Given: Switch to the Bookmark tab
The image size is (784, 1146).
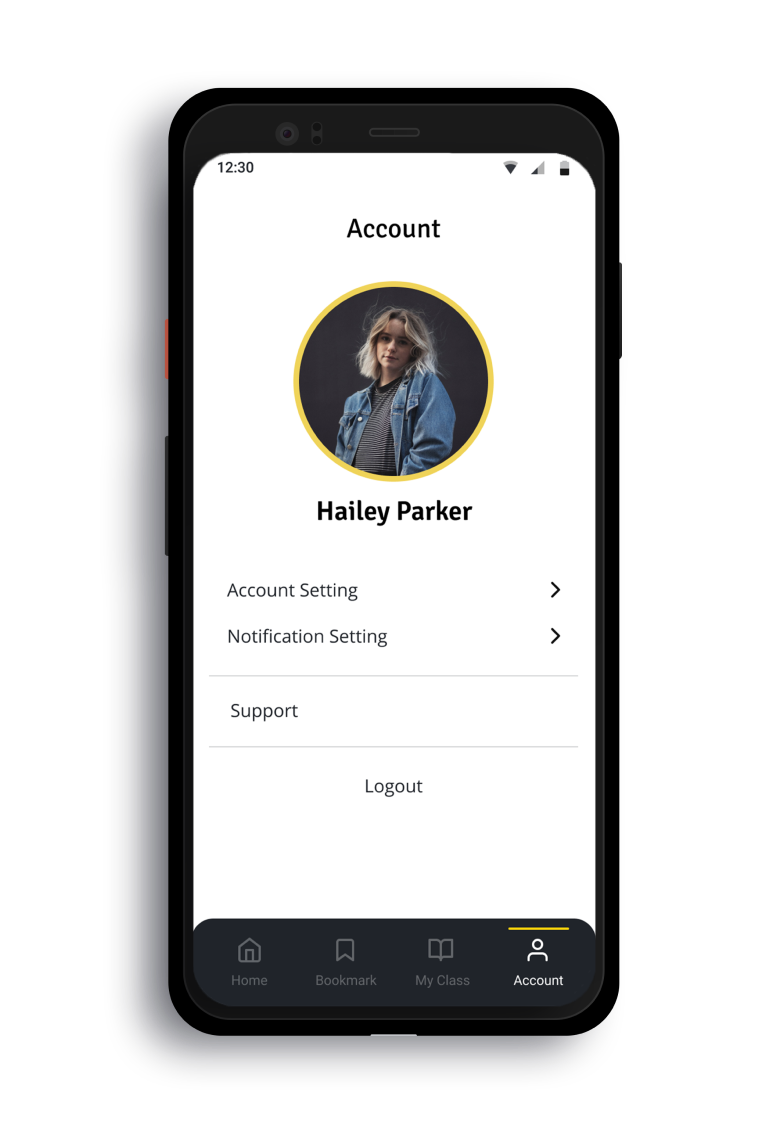Looking at the screenshot, I should 346,963.
